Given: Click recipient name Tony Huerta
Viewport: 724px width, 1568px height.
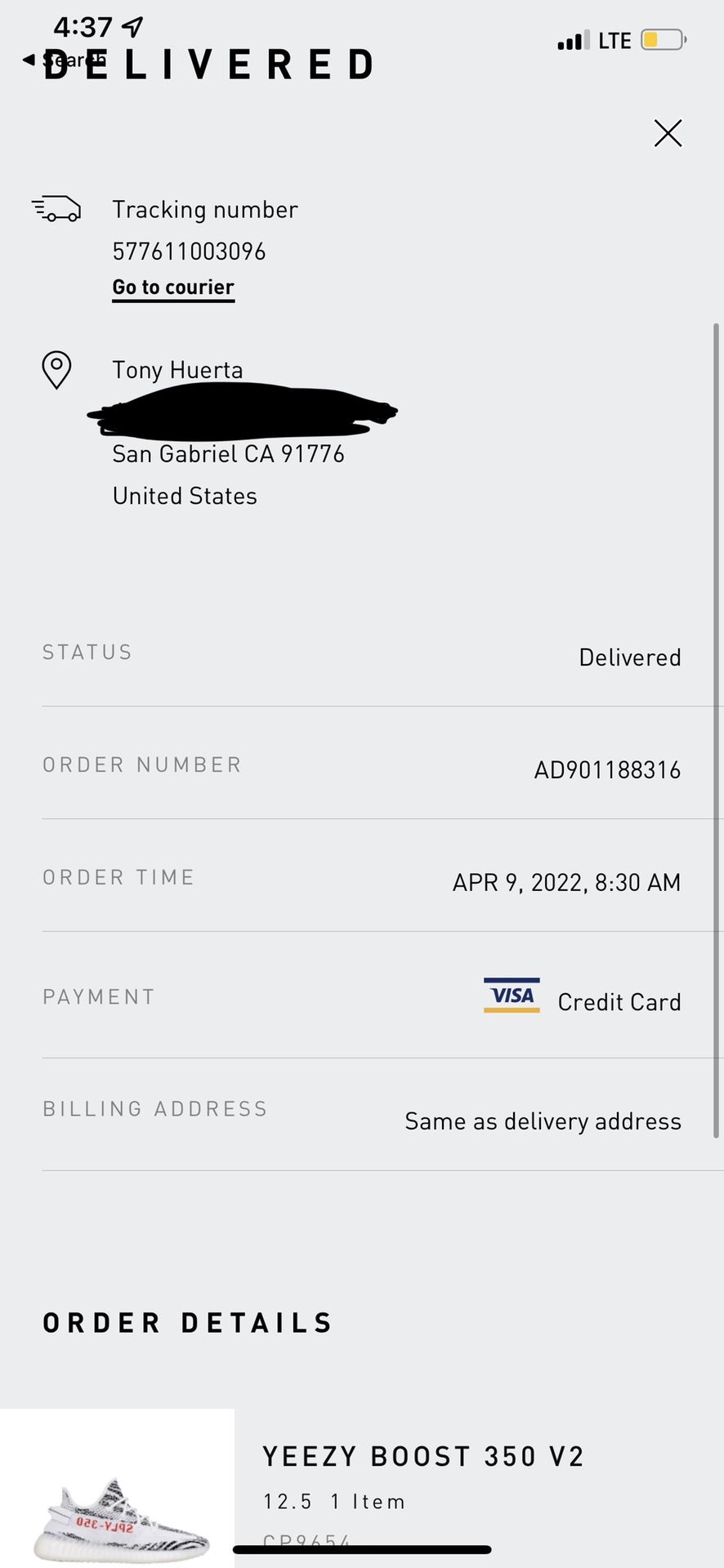Looking at the screenshot, I should [177, 369].
